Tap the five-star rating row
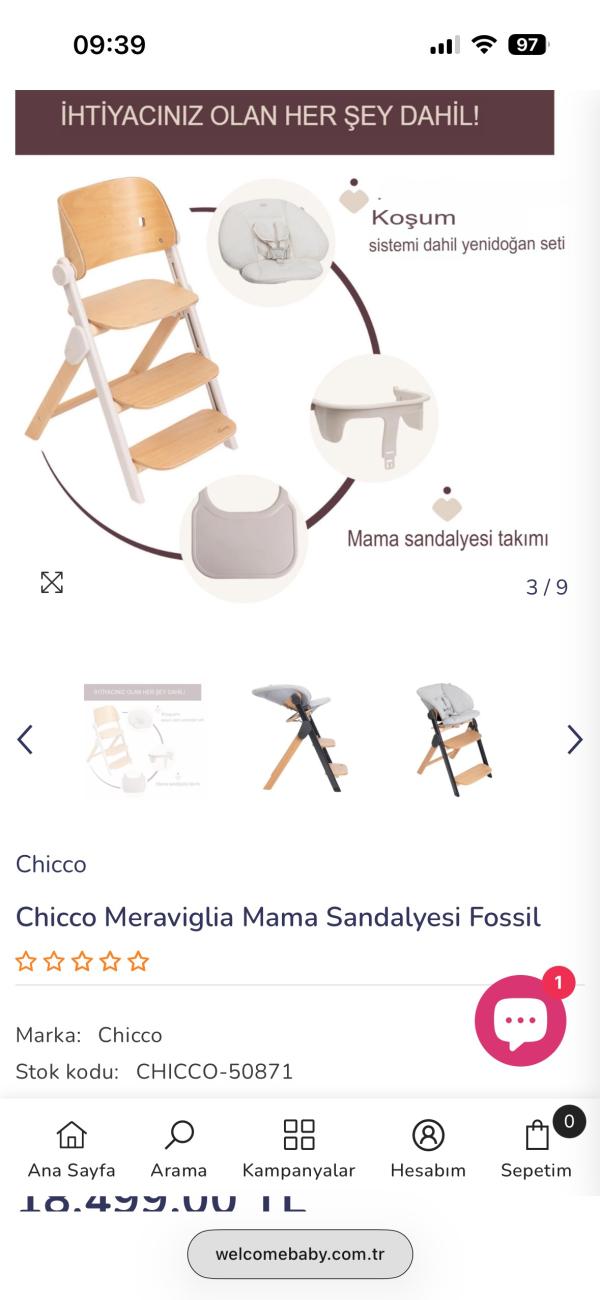The image size is (600, 1300). pos(82,962)
